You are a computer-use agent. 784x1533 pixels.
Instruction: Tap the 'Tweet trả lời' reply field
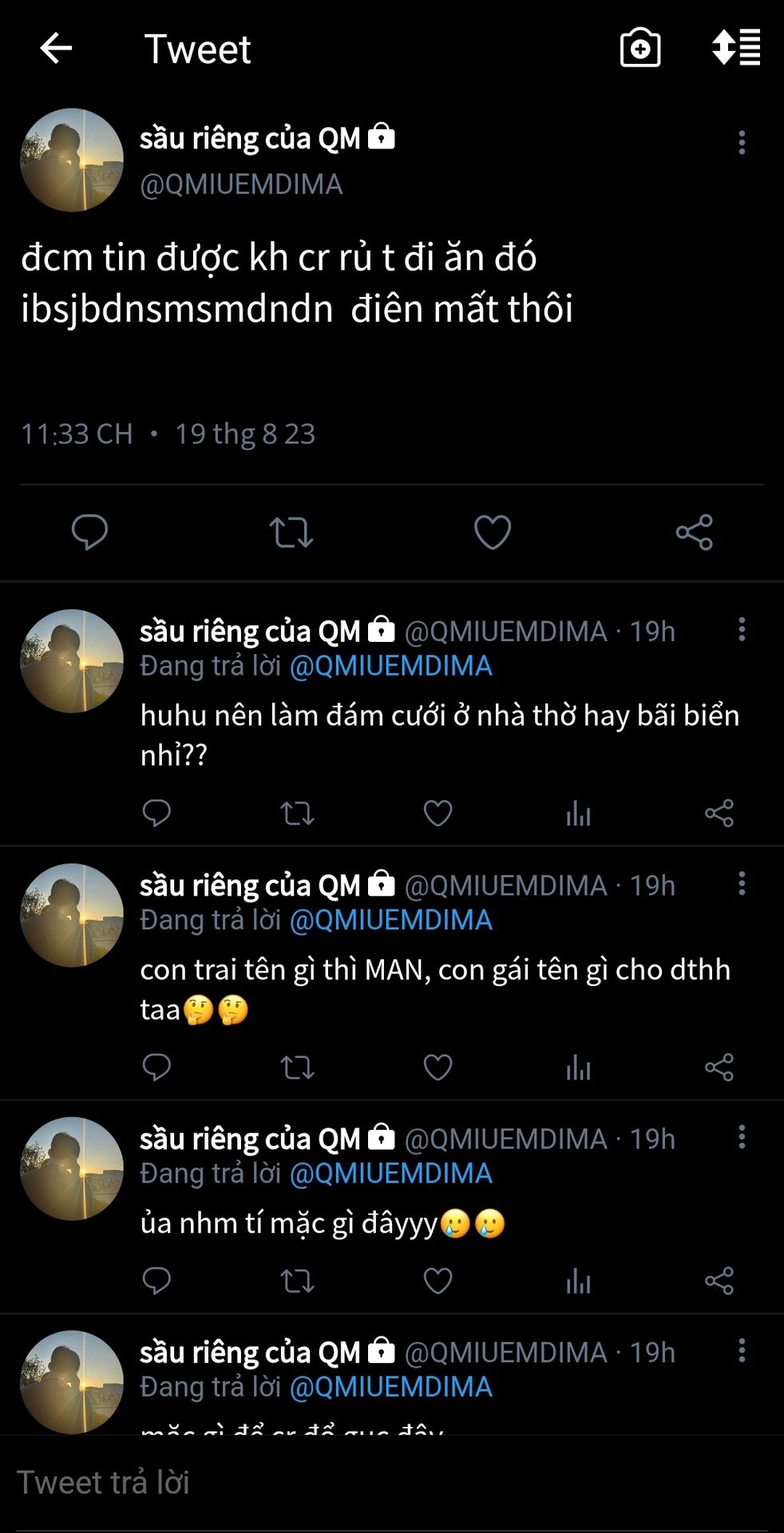pos(392,1483)
